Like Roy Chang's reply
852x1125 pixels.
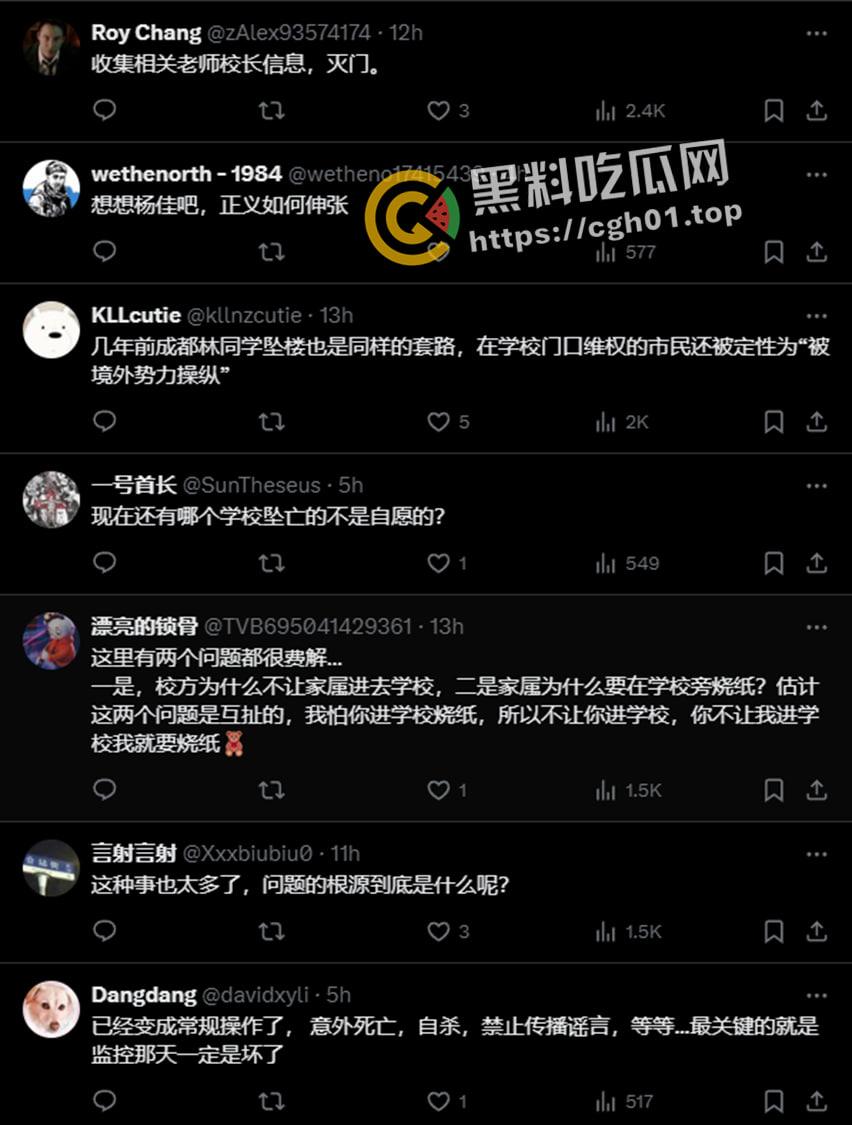tap(438, 111)
